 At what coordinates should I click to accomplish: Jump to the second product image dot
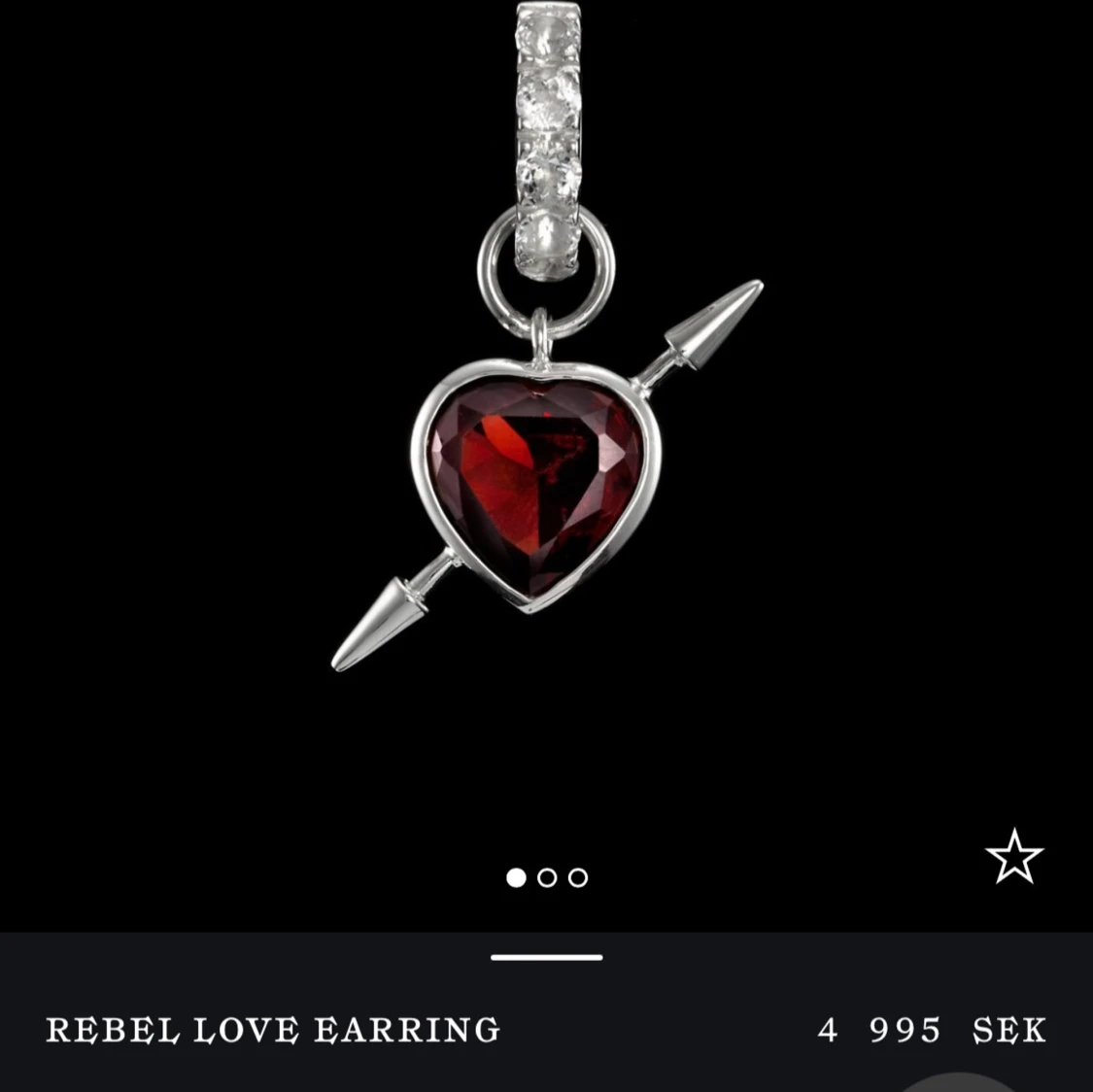point(547,878)
